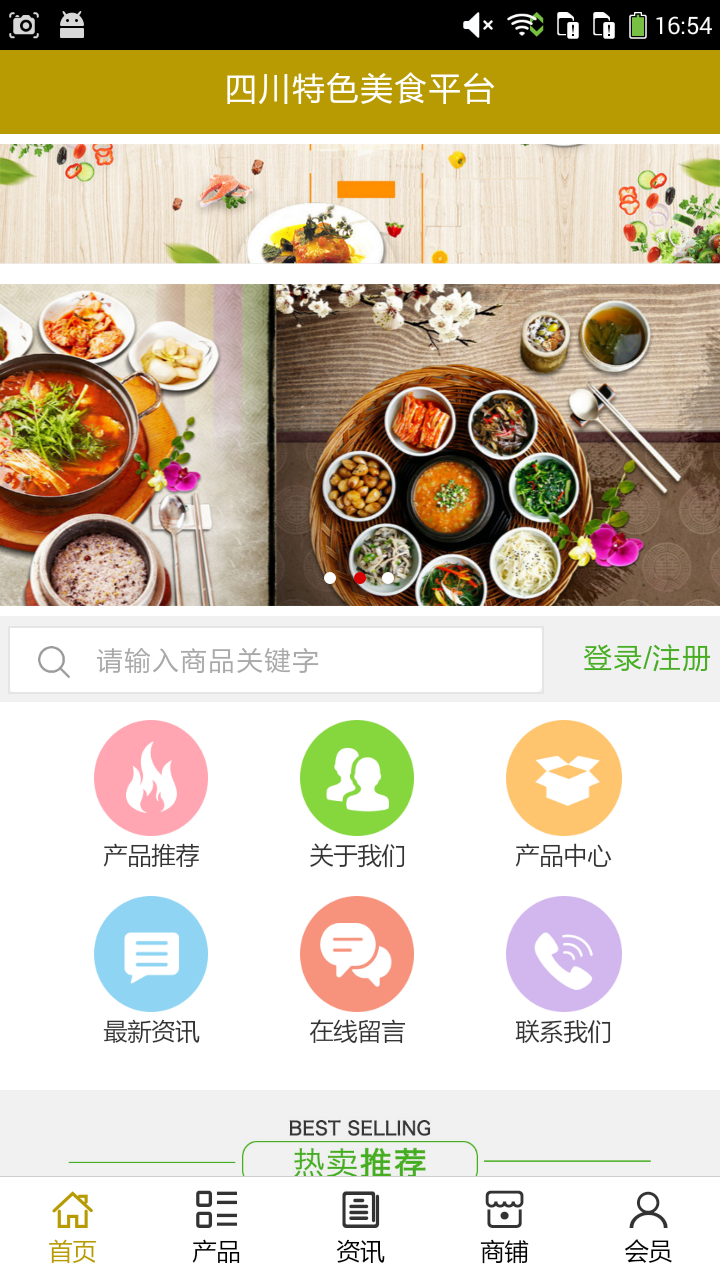Select 联系我们 phone icon
The width and height of the screenshot is (720, 1280).
click(563, 954)
